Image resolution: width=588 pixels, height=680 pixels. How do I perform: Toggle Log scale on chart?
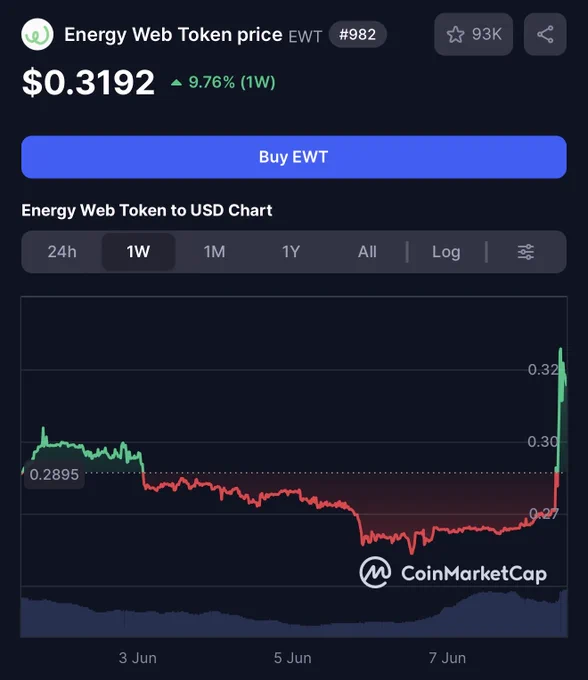(x=446, y=252)
